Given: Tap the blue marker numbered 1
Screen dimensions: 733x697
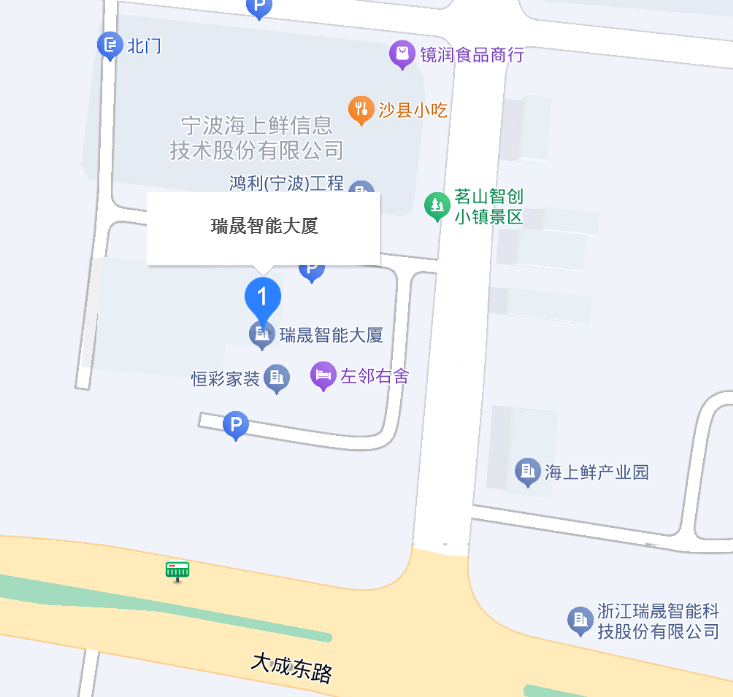Looking at the screenshot, I should [x=263, y=297].
